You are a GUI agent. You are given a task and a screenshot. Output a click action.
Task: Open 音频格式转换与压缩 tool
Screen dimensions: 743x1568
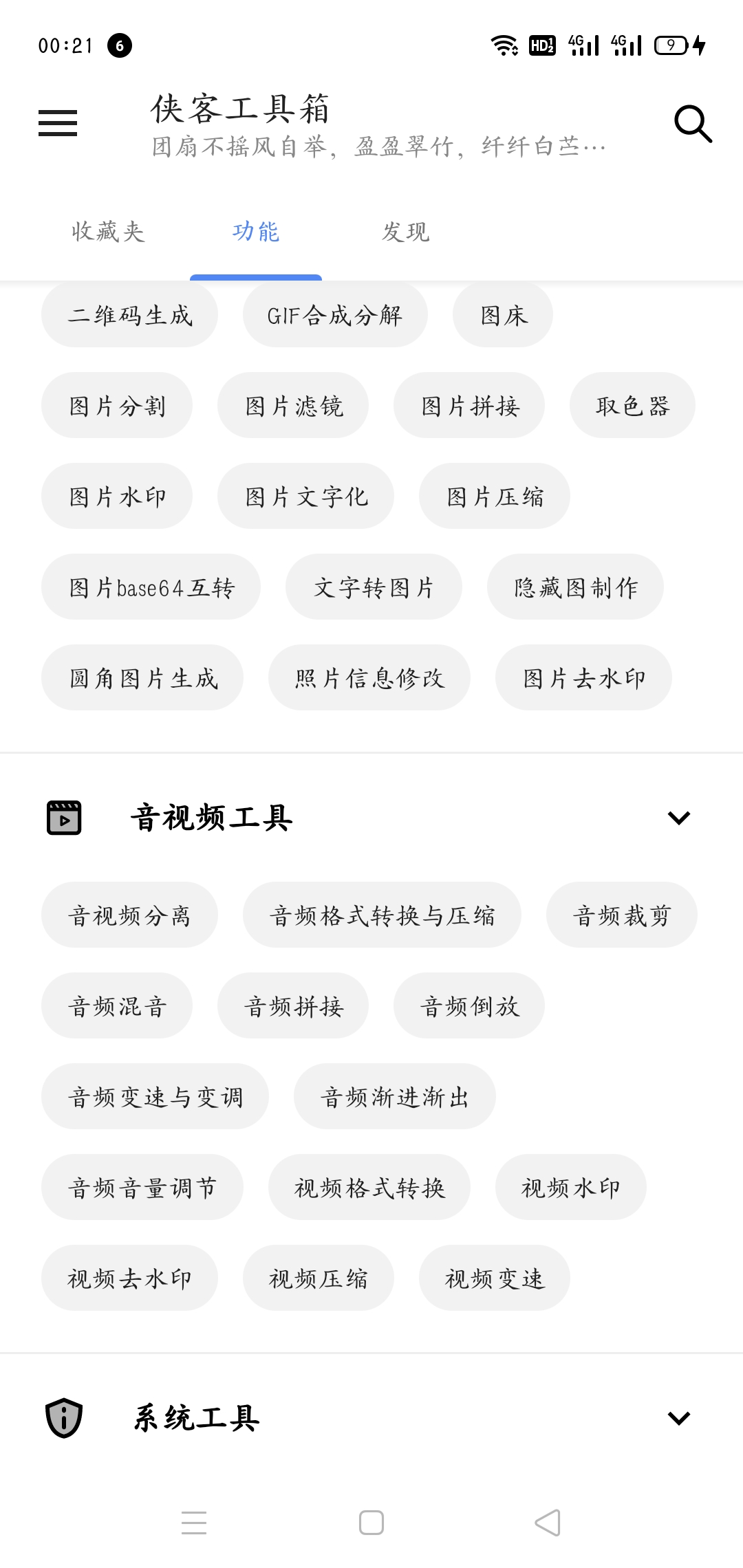pyautogui.click(x=382, y=915)
